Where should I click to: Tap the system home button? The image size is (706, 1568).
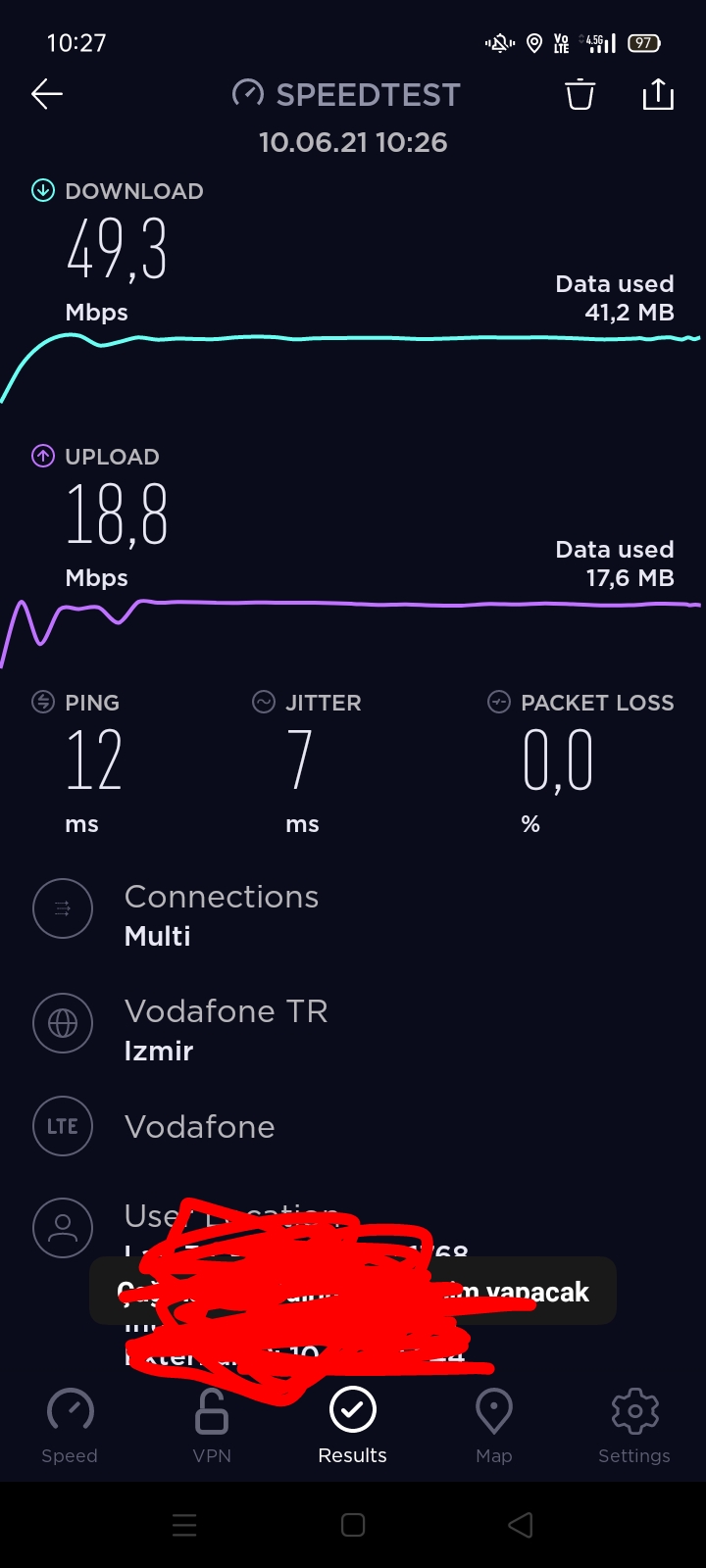(353, 1525)
